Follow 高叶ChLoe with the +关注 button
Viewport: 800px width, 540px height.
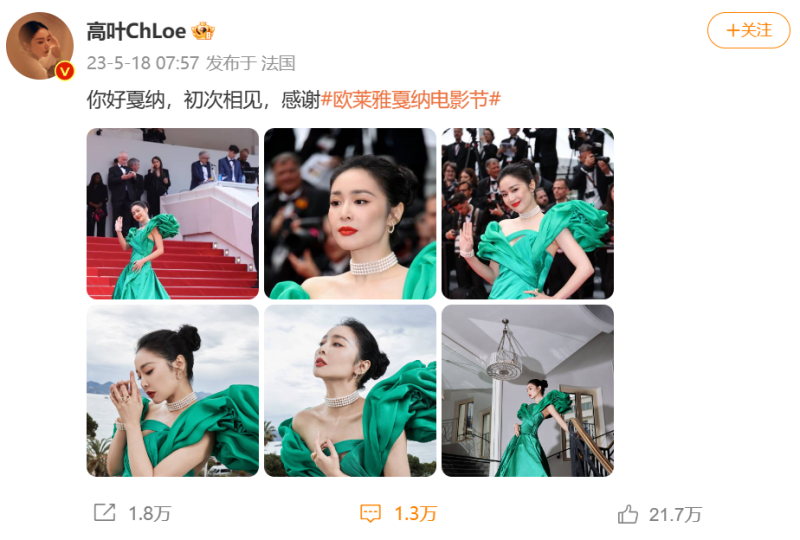click(x=749, y=30)
